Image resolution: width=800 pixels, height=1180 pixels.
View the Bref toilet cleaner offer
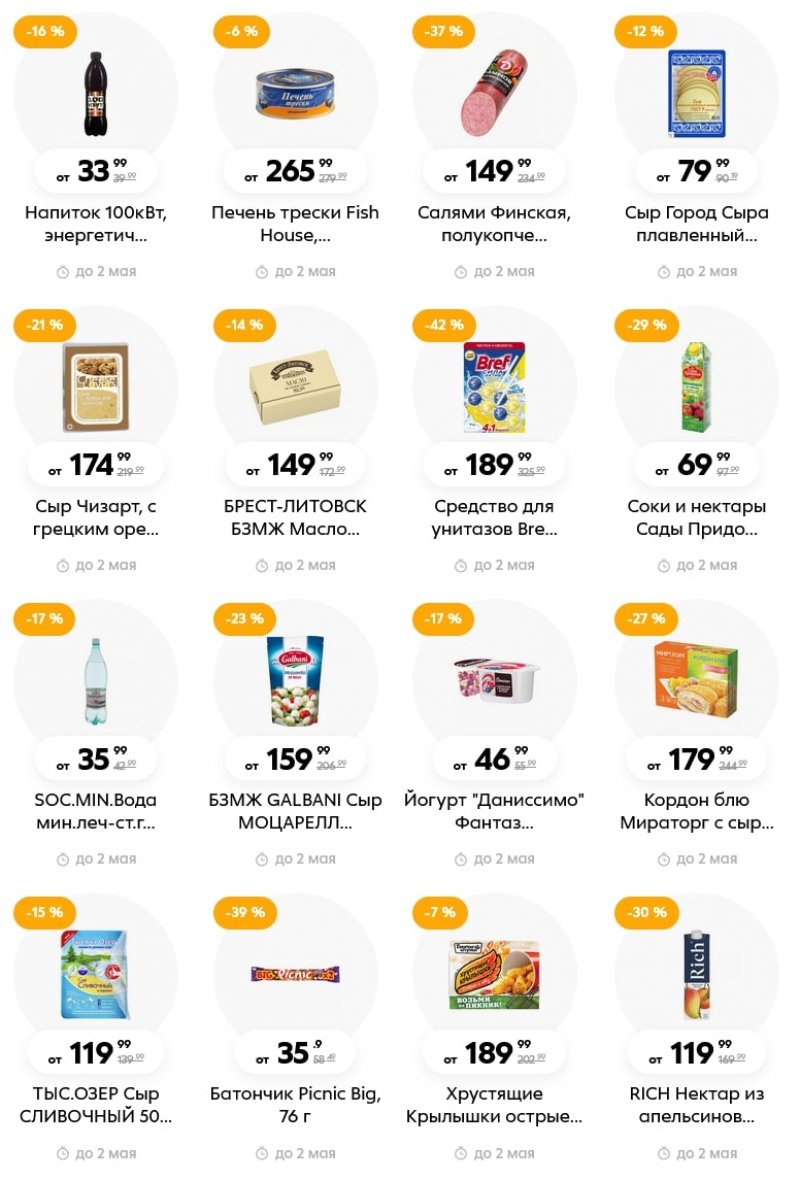pyautogui.click(x=495, y=390)
